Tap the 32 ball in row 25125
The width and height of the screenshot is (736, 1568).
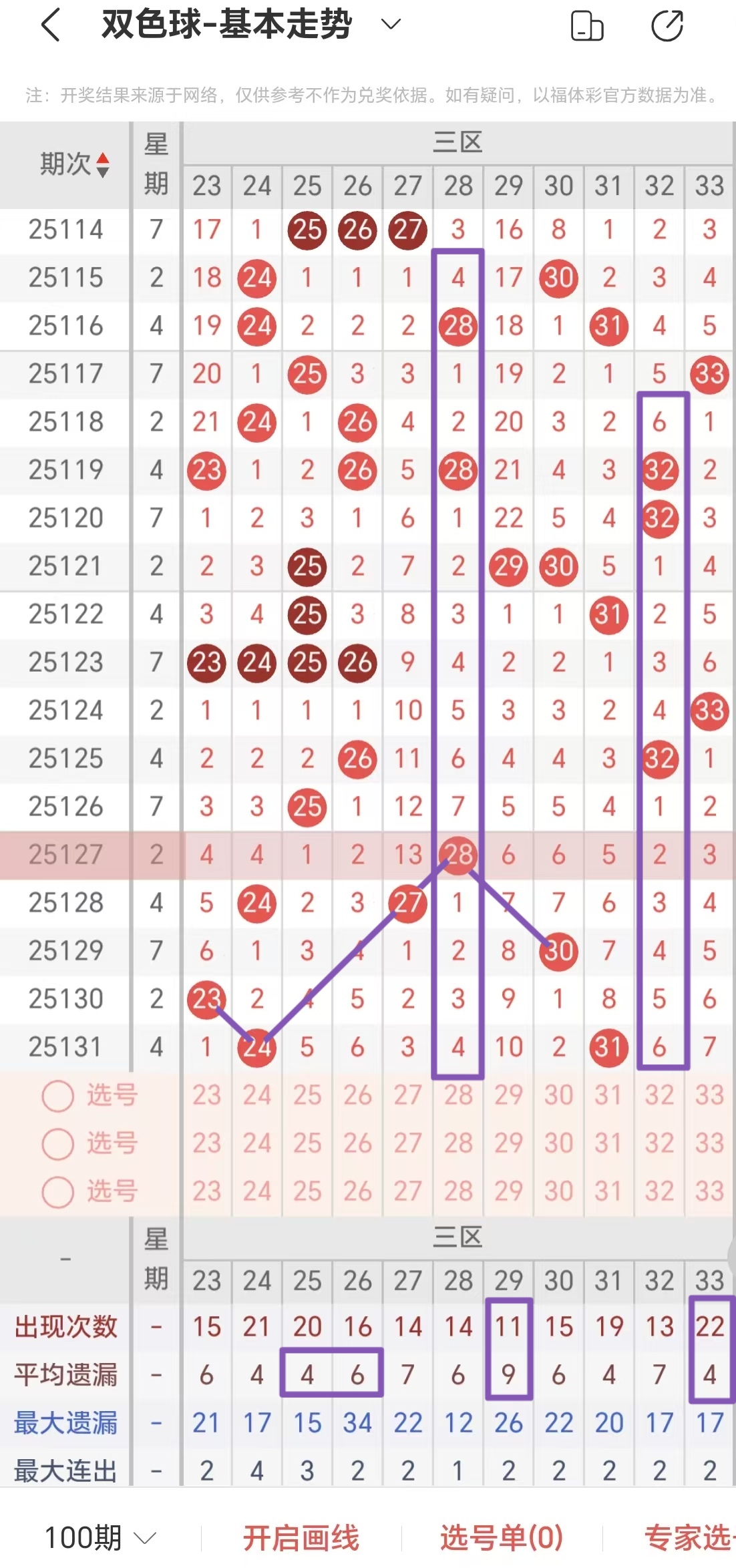659,759
